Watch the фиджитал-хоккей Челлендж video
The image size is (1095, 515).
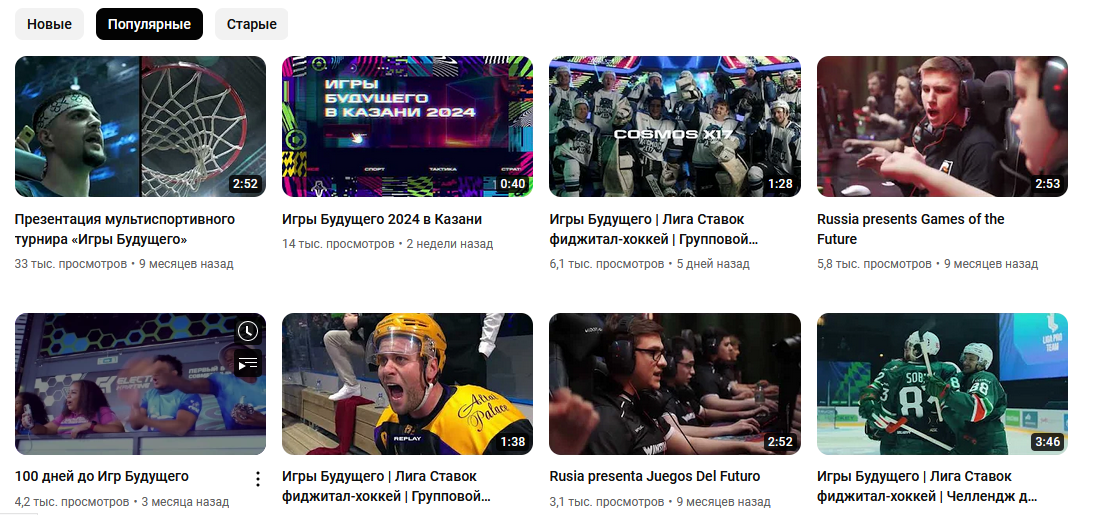pyautogui.click(x=942, y=384)
